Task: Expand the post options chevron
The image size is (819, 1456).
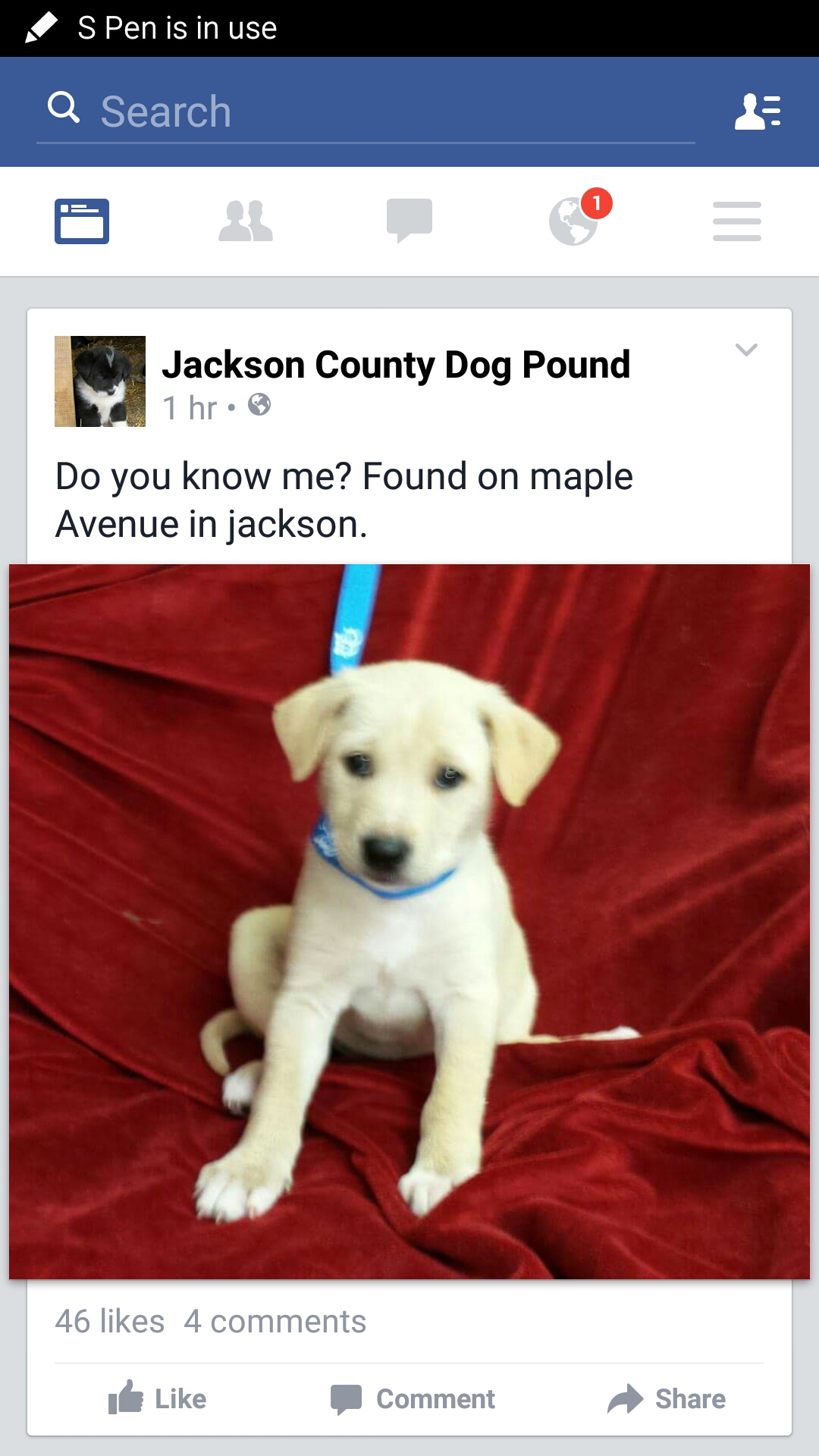Action: pyautogui.click(x=746, y=350)
